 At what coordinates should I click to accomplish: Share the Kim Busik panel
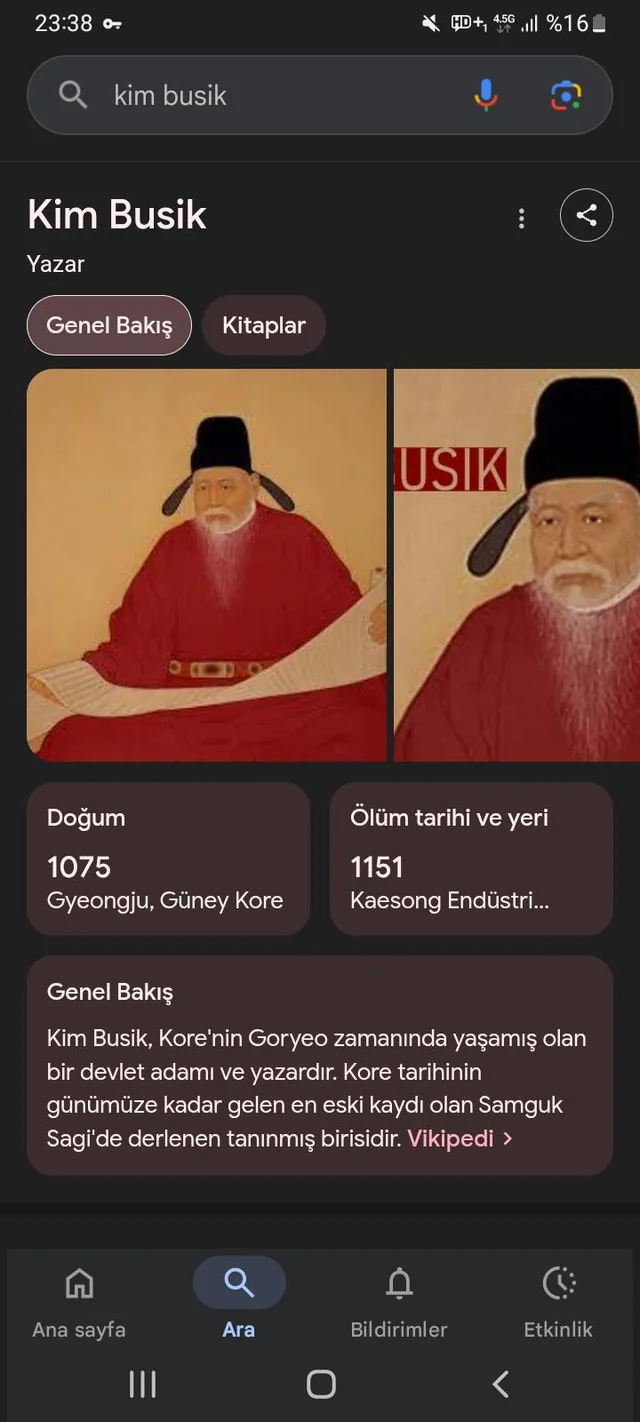586,215
